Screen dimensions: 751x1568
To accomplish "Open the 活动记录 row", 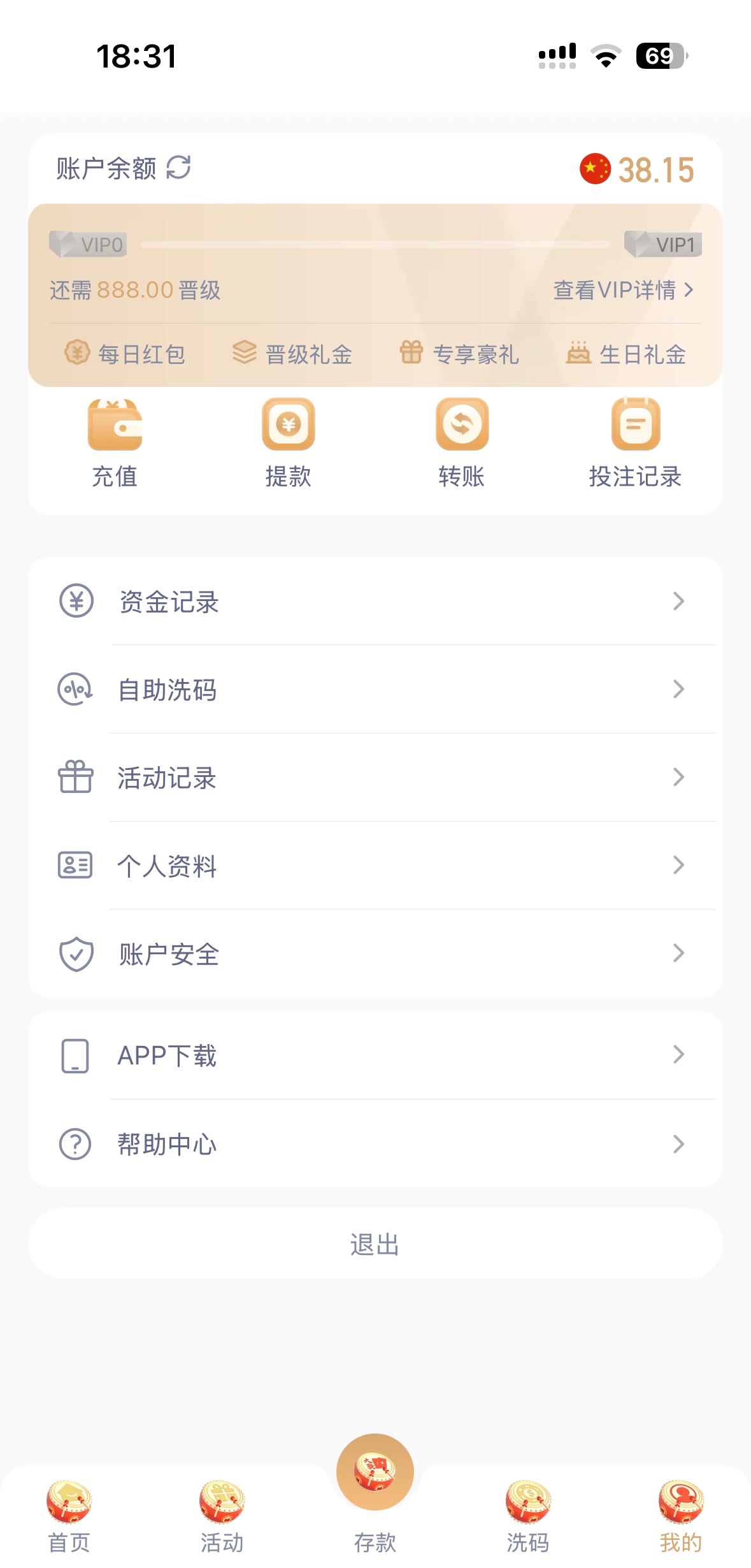I will pos(375,777).
